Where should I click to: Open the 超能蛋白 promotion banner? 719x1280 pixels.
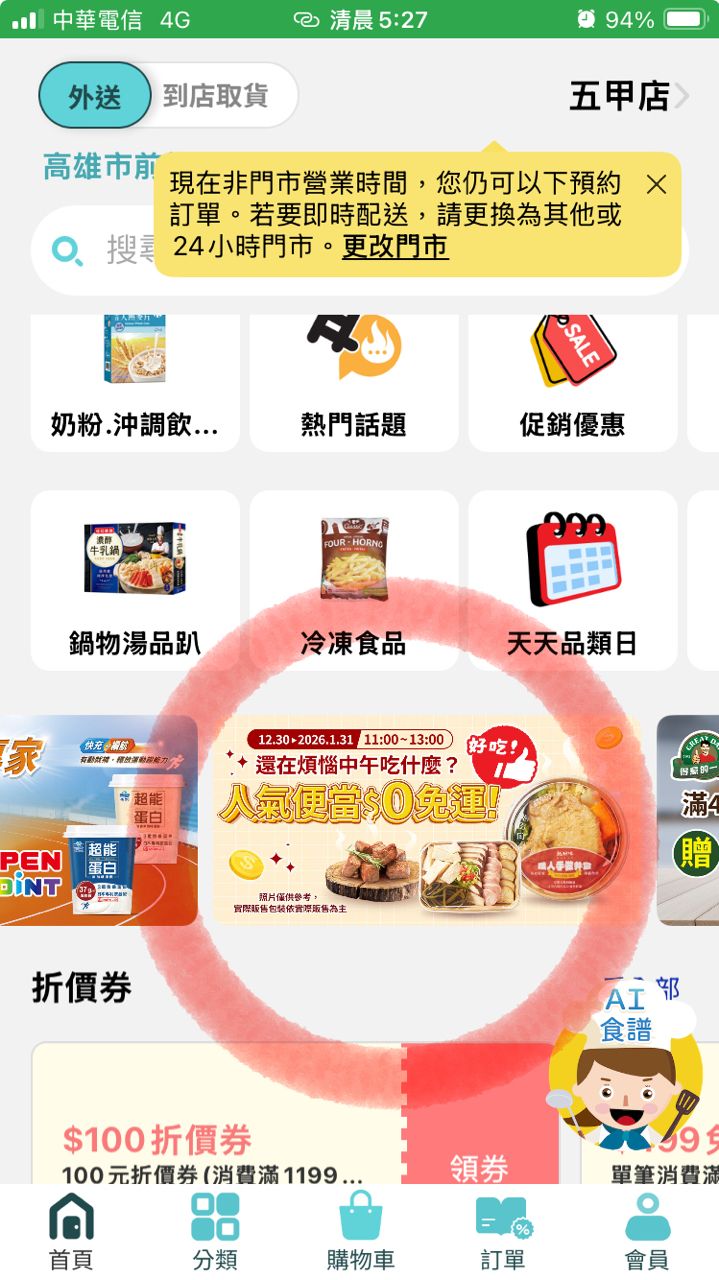coord(100,820)
